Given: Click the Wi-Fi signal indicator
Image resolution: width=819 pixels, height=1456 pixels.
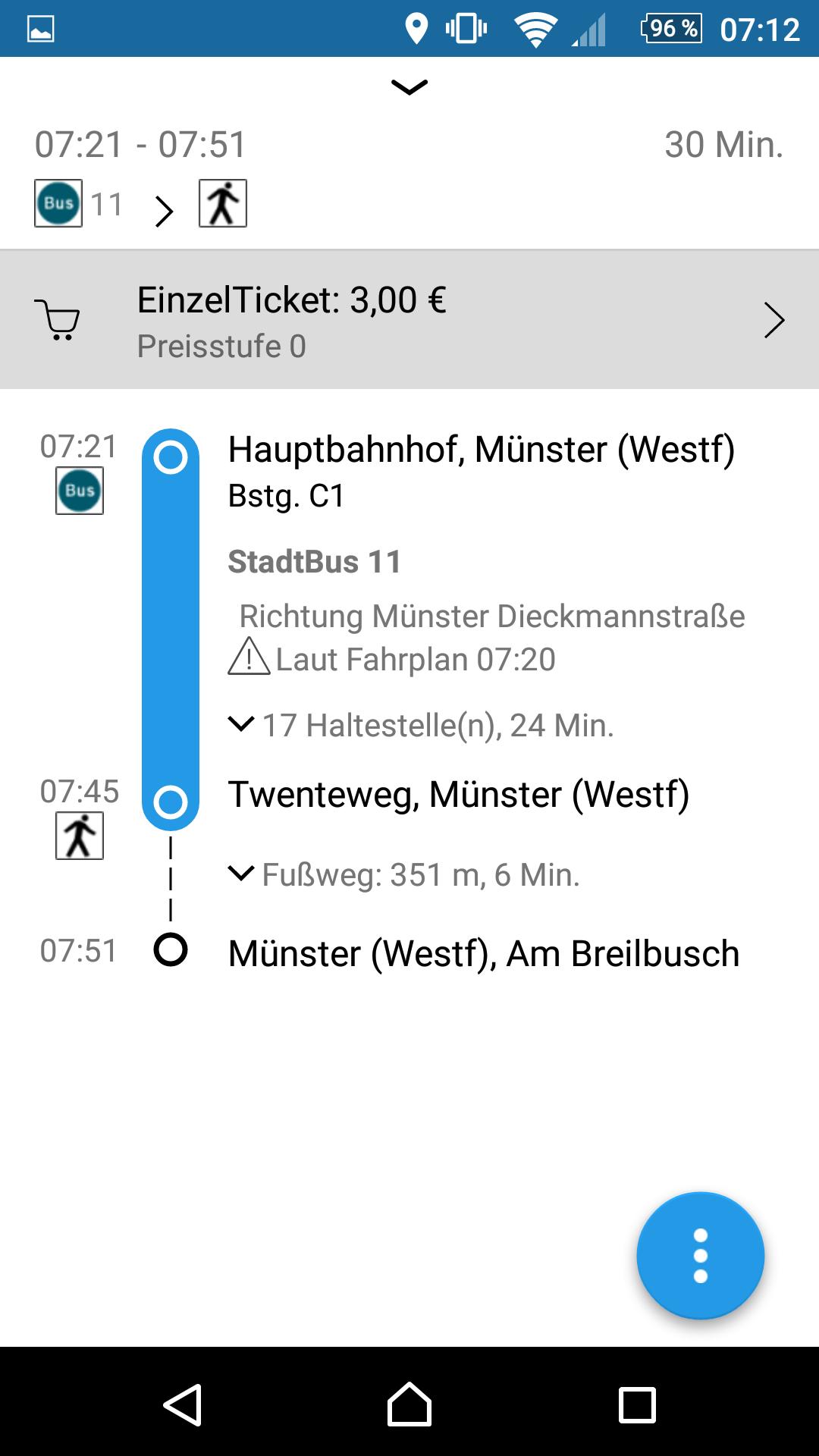Looking at the screenshot, I should 536,29.
